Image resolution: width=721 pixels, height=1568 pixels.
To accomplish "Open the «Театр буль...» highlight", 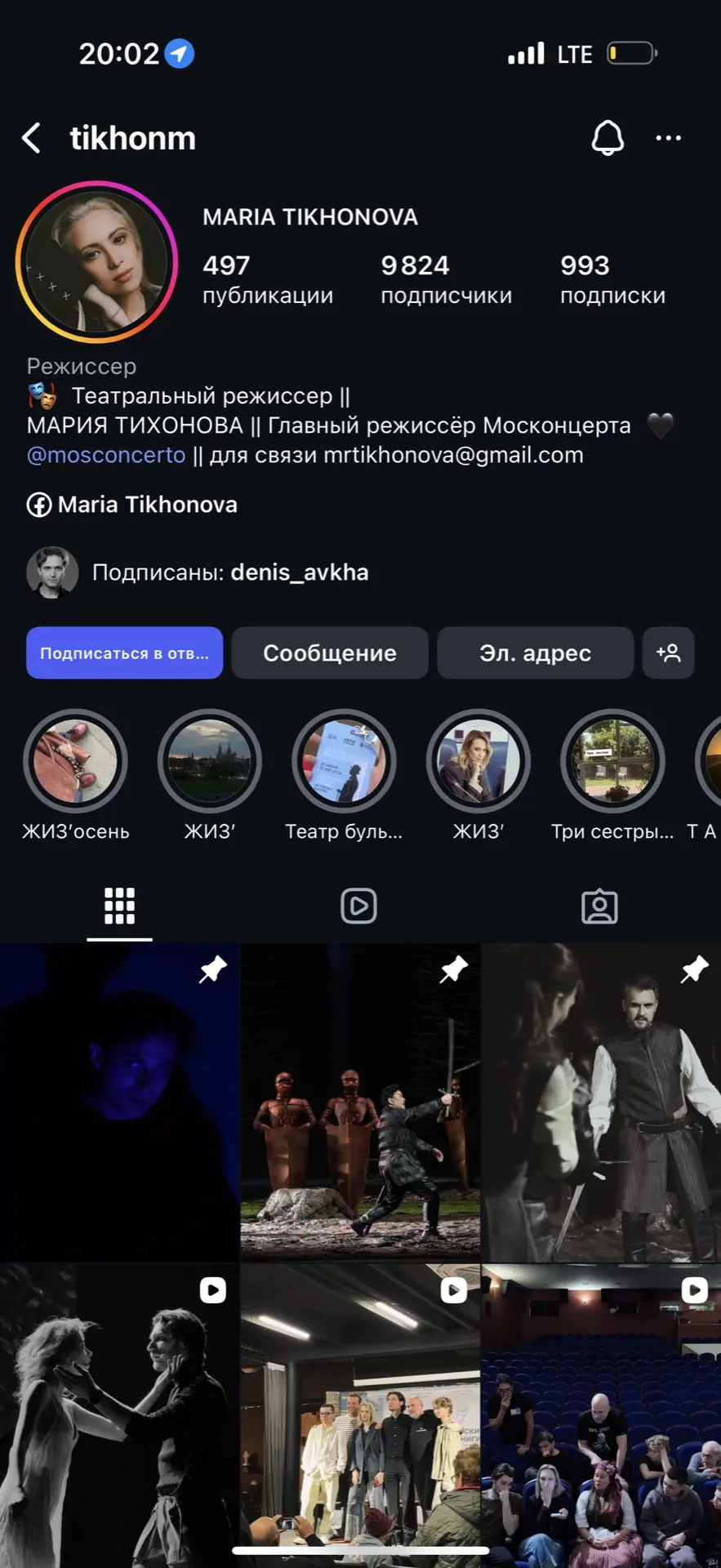I will click(344, 761).
